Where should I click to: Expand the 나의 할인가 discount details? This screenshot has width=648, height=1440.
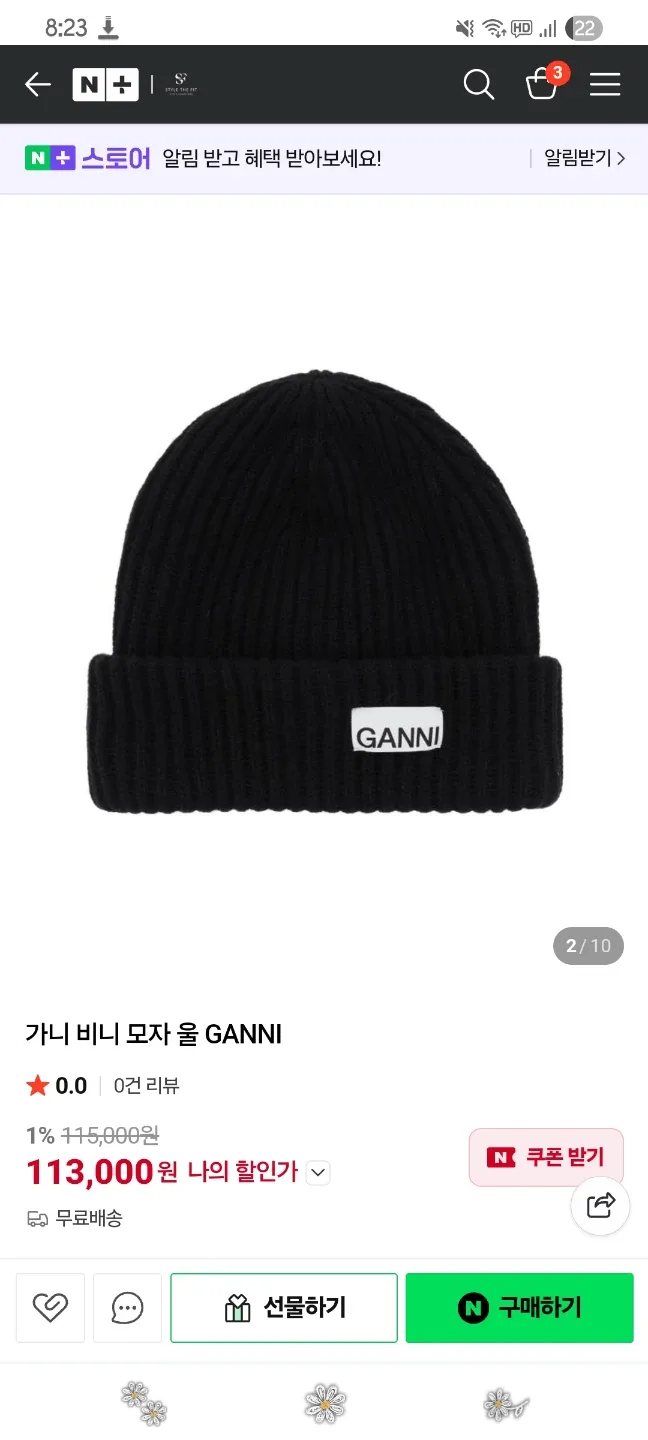click(x=318, y=1172)
